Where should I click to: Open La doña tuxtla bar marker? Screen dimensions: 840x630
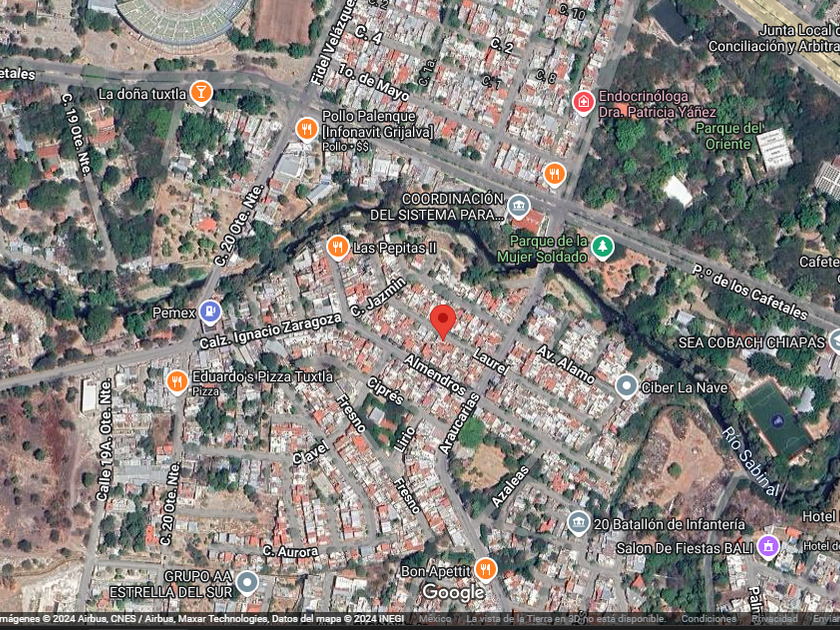click(x=201, y=93)
